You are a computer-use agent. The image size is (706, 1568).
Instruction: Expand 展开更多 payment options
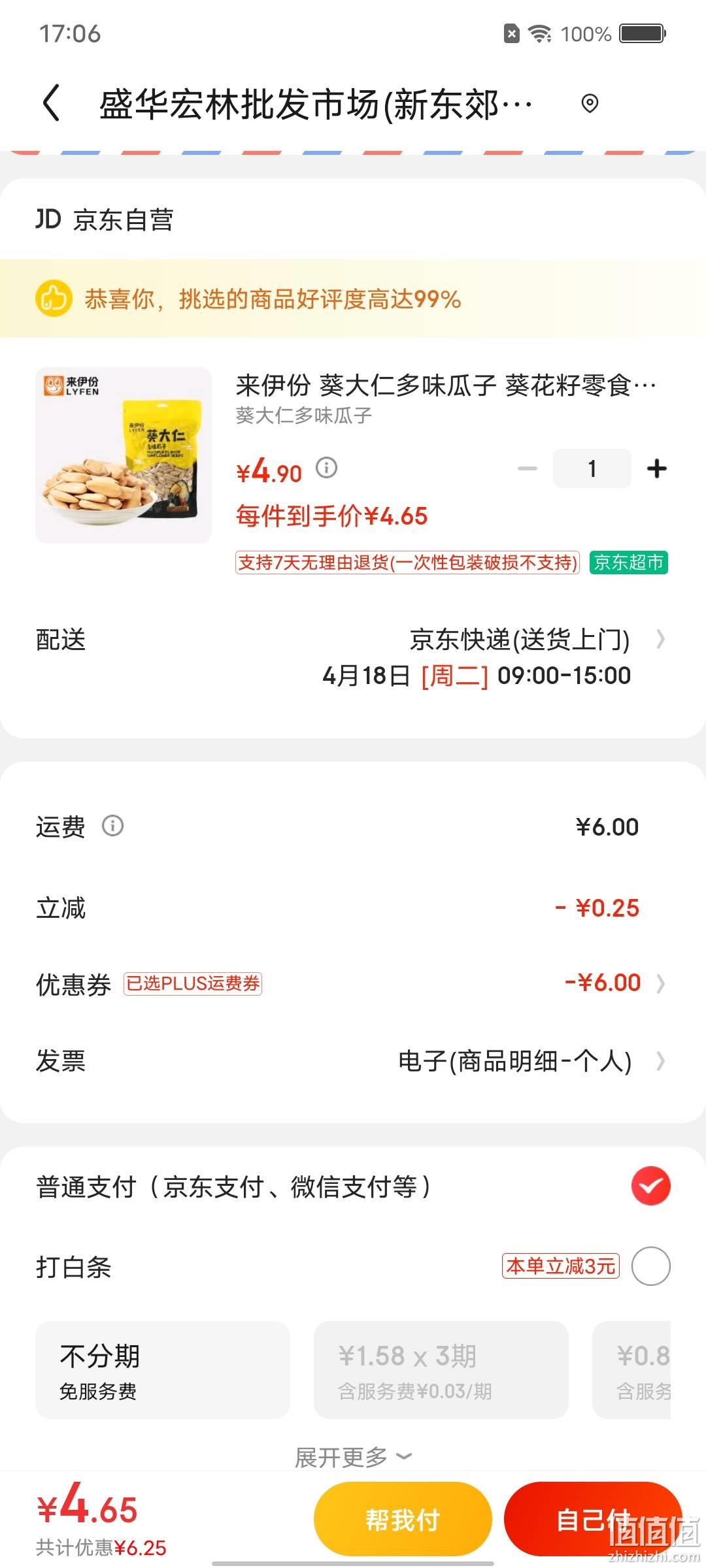point(353,1457)
